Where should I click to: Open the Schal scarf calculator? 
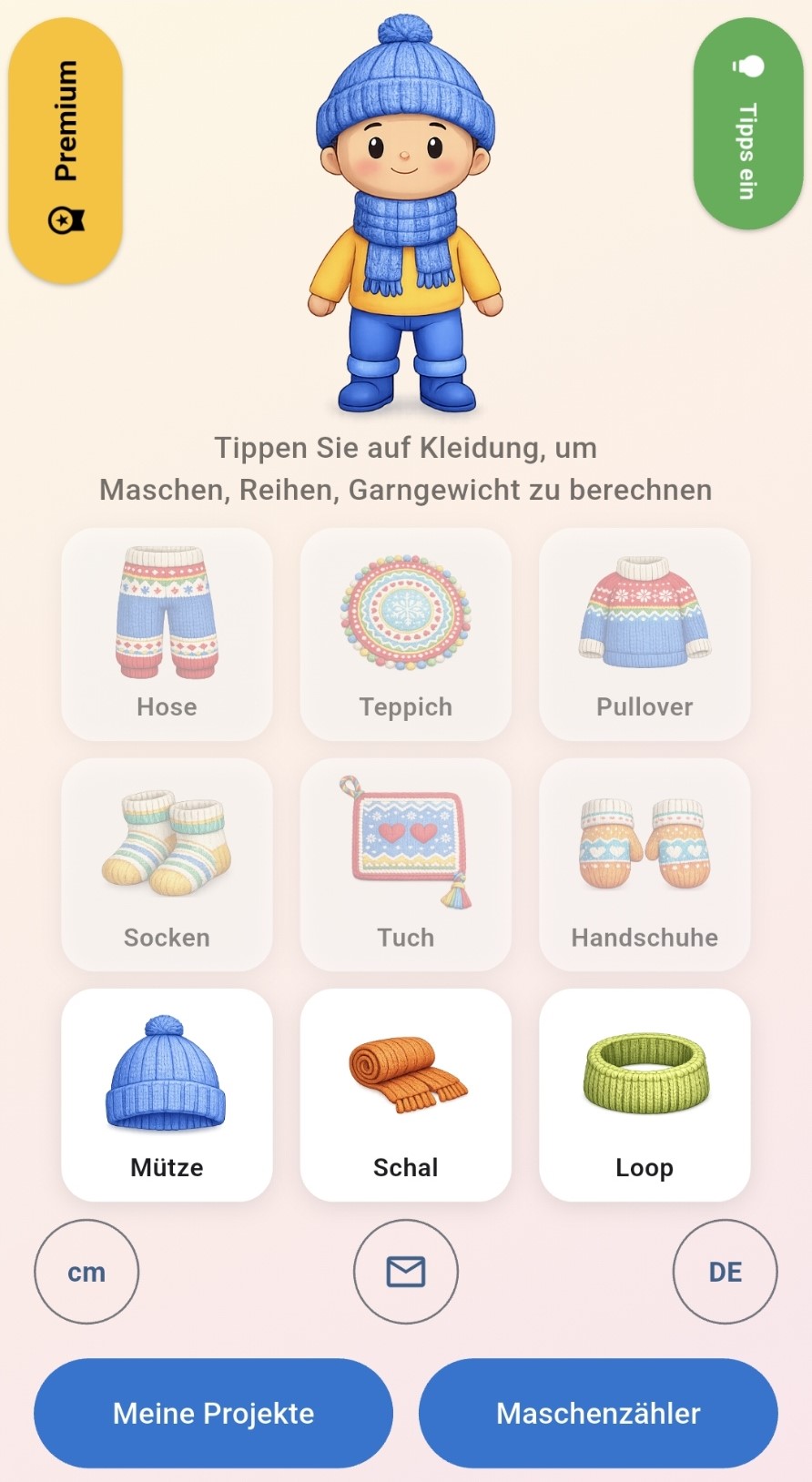[x=405, y=1092]
